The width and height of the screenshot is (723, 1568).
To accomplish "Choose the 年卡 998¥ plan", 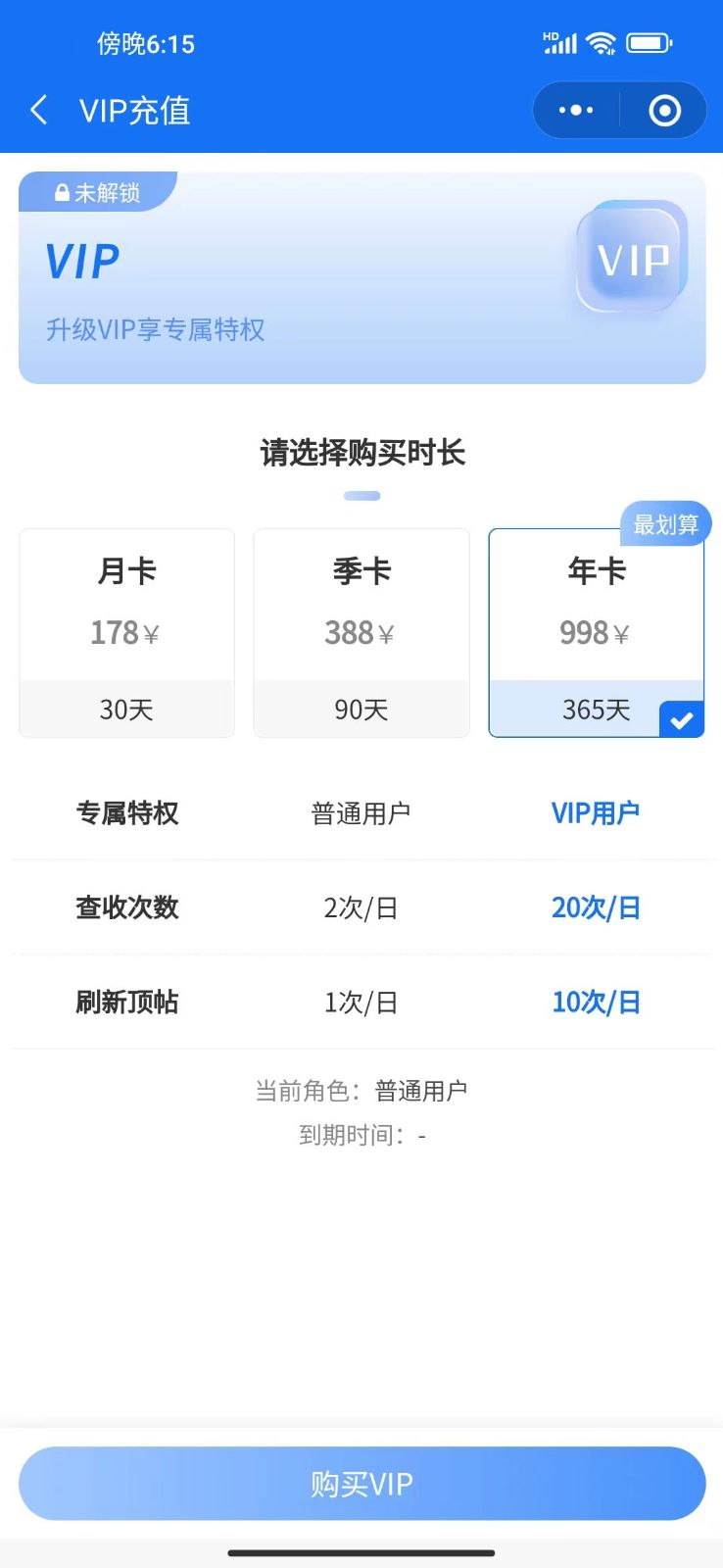I will pos(596,632).
